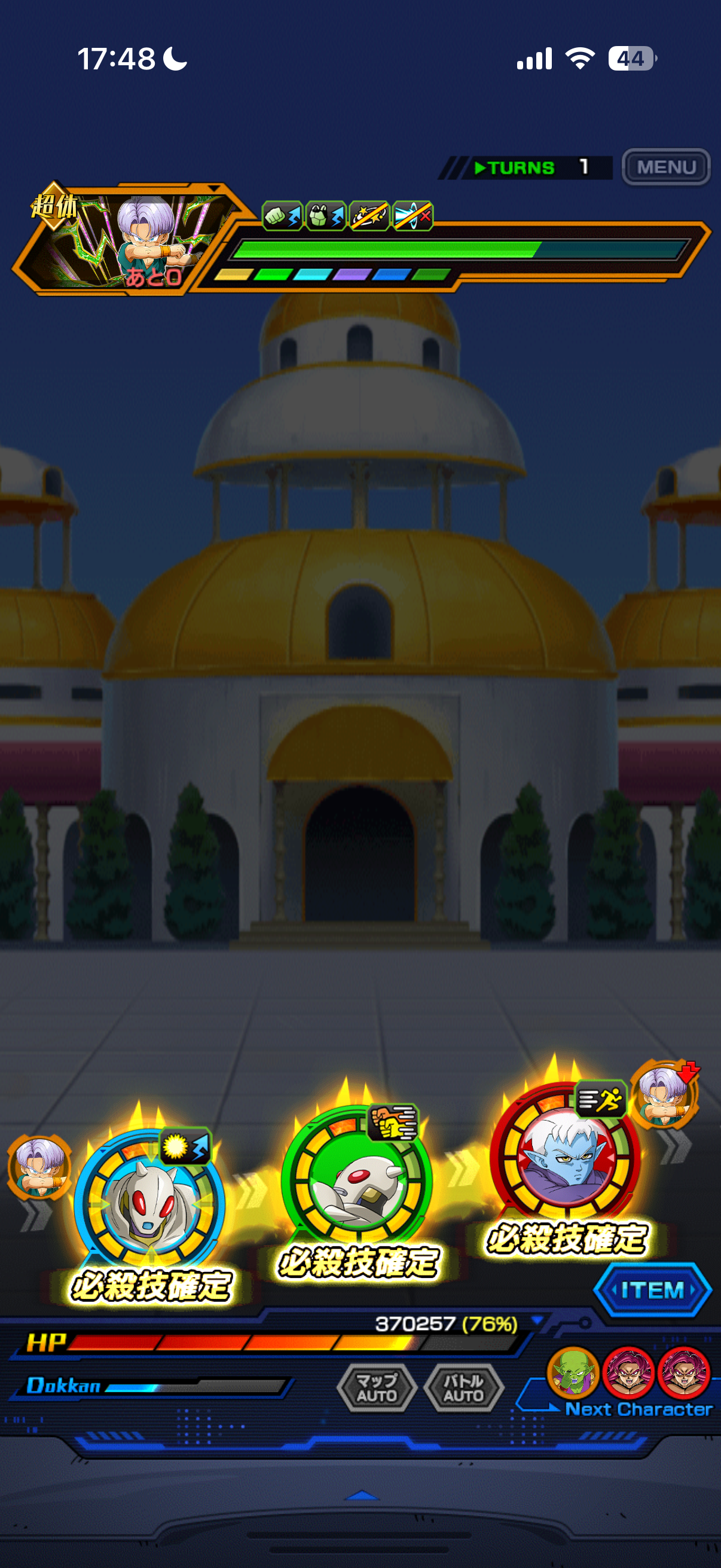Toggle the マップ AUTO button
The width and height of the screenshot is (721, 1568).
pyautogui.click(x=377, y=1388)
